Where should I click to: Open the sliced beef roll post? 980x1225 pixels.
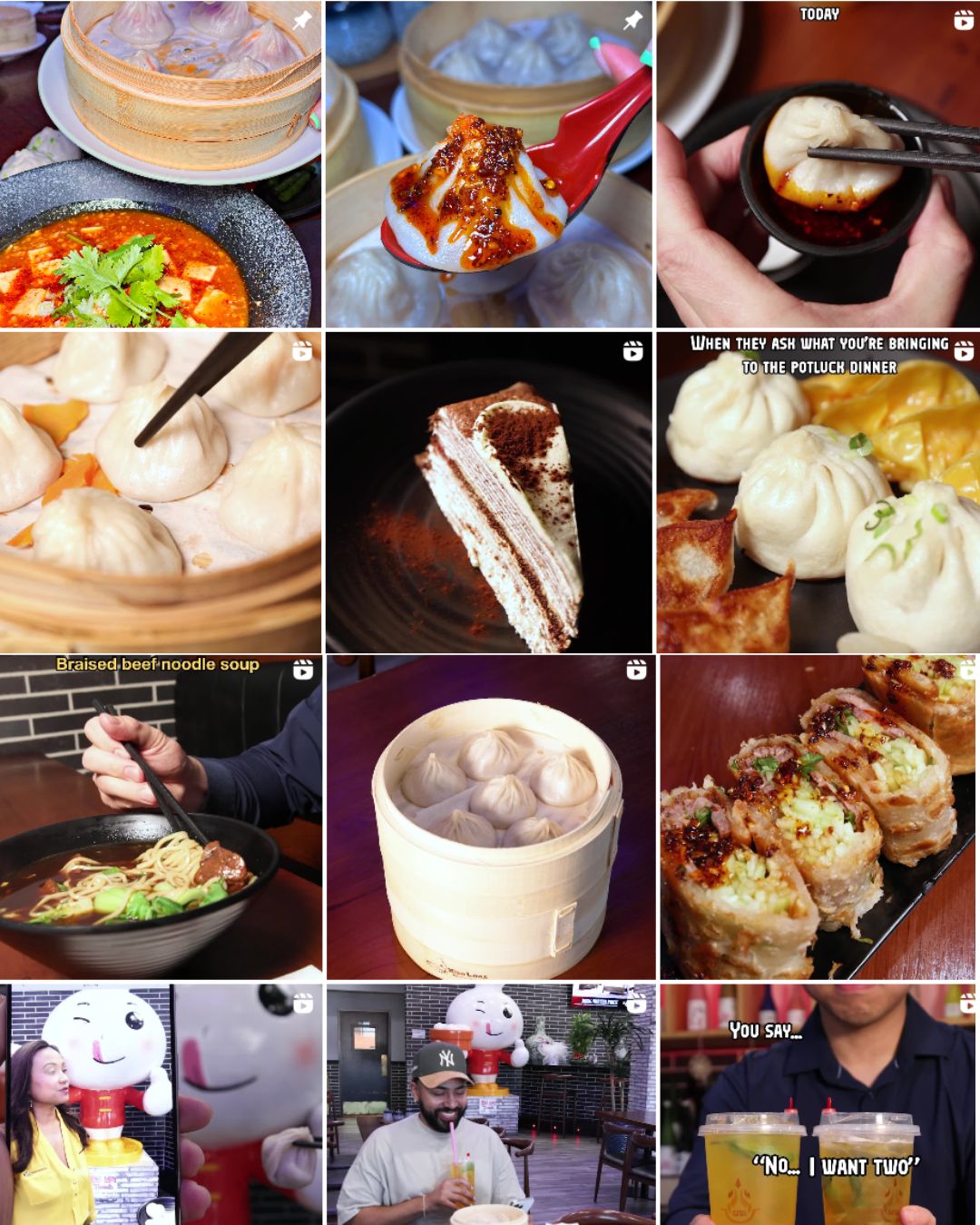tap(818, 817)
